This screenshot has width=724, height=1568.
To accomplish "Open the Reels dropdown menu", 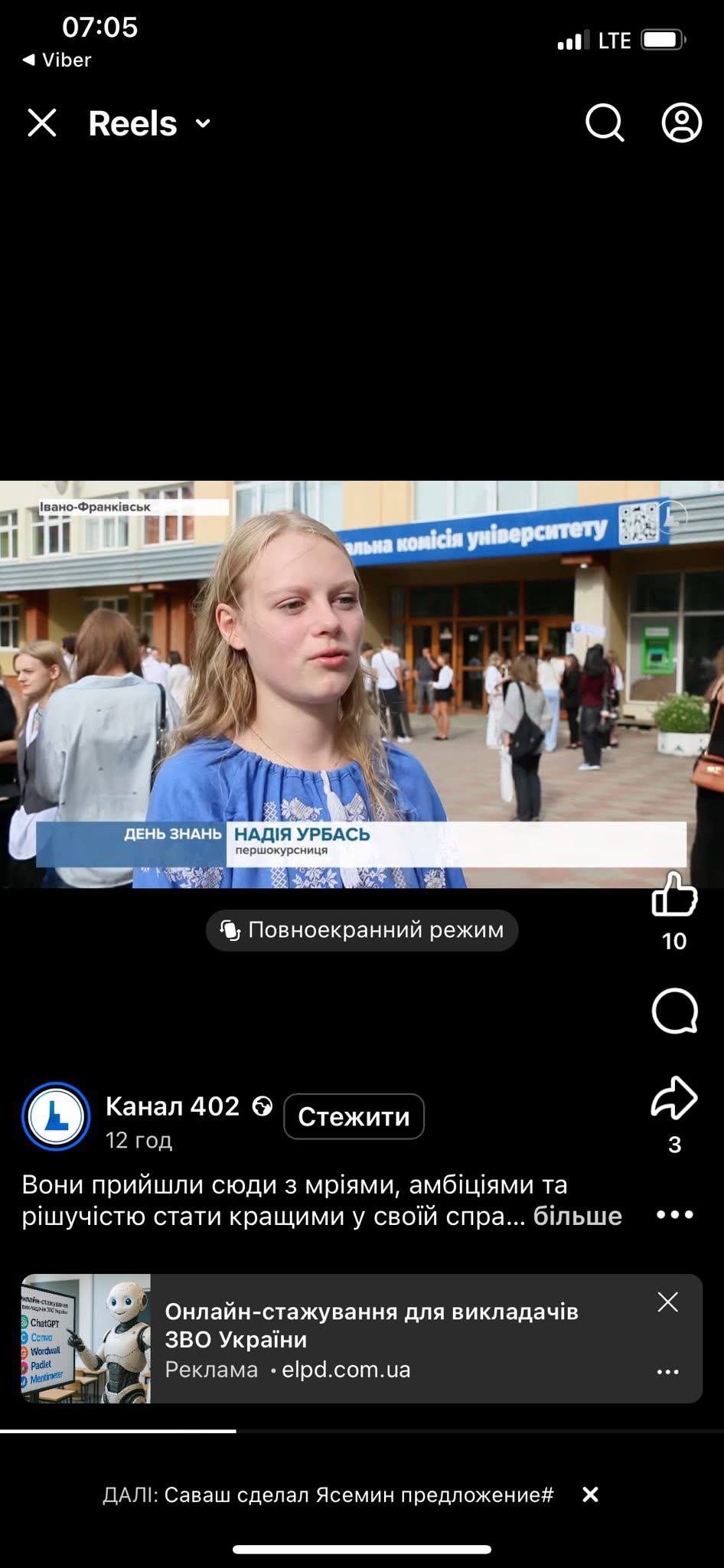I will (x=149, y=123).
